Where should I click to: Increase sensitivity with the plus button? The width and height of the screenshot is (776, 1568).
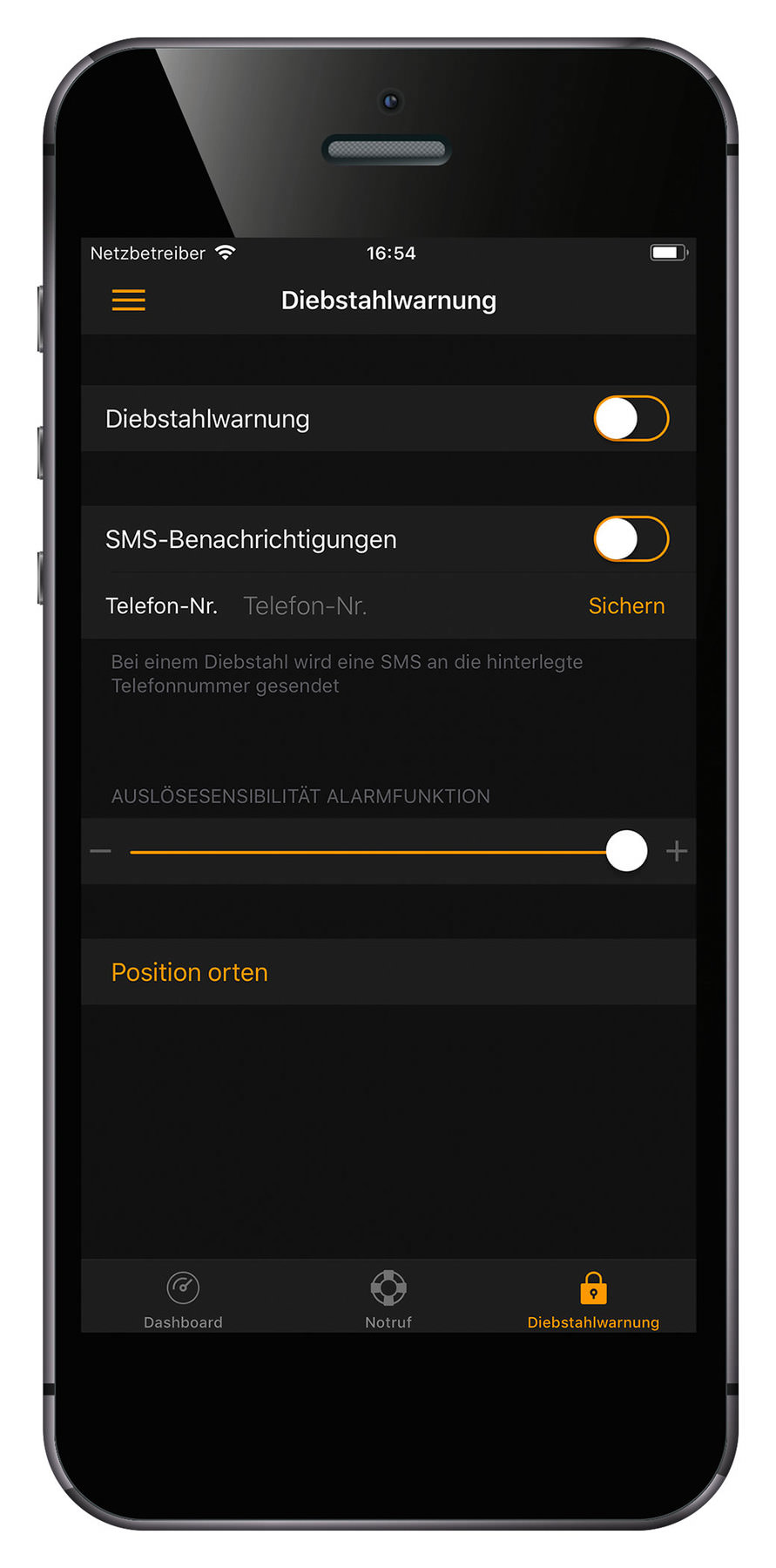point(677,851)
